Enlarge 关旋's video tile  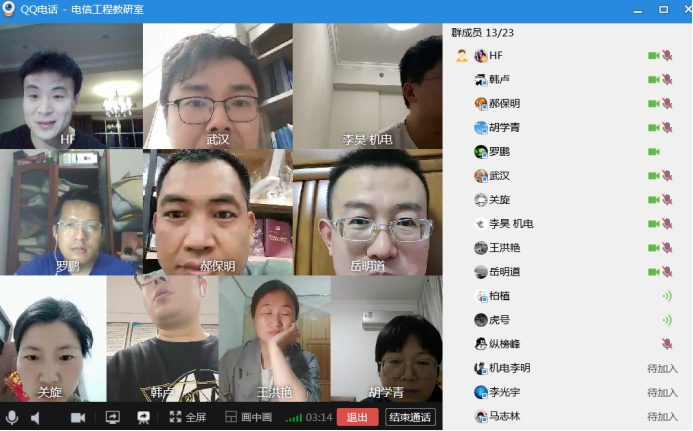click(x=53, y=340)
